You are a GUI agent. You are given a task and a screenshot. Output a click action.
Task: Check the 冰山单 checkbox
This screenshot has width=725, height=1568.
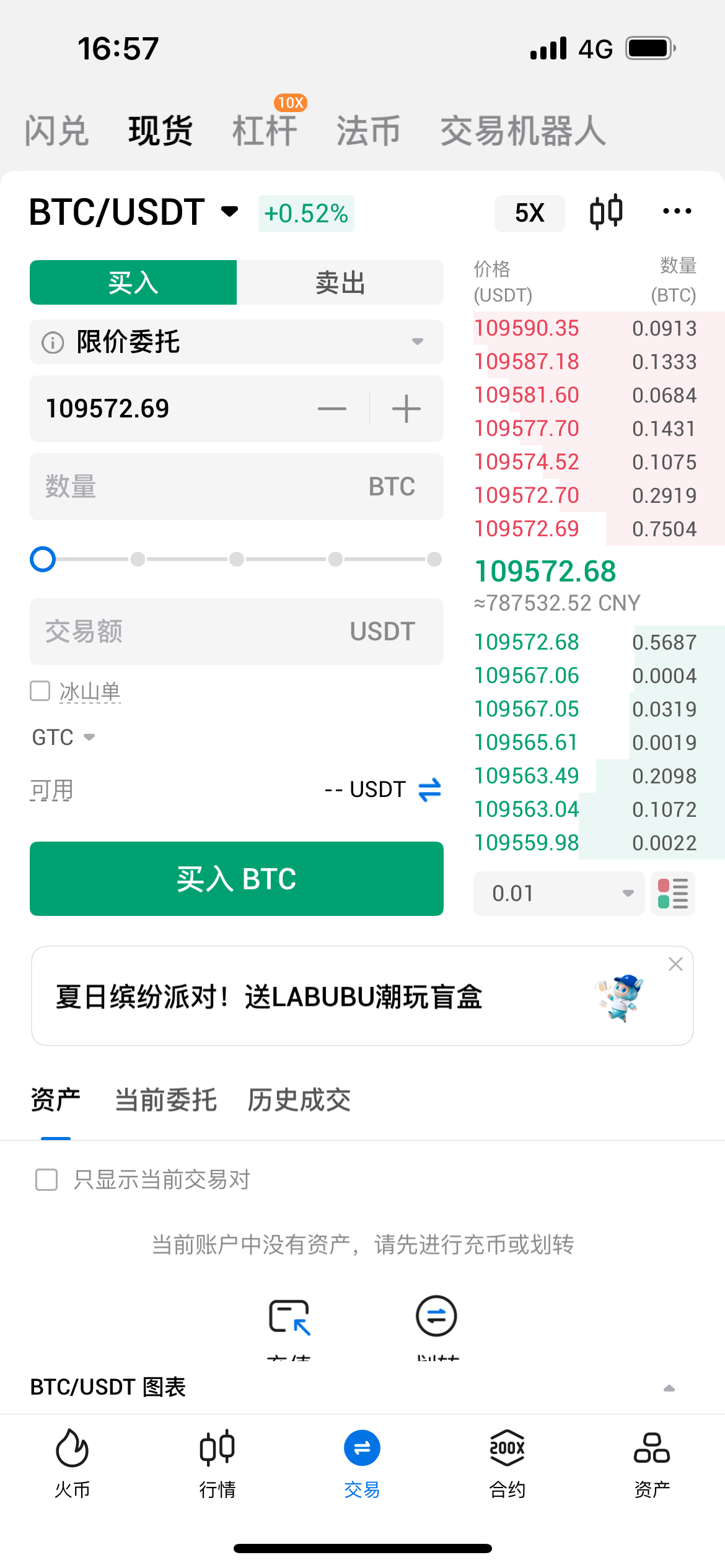point(40,691)
